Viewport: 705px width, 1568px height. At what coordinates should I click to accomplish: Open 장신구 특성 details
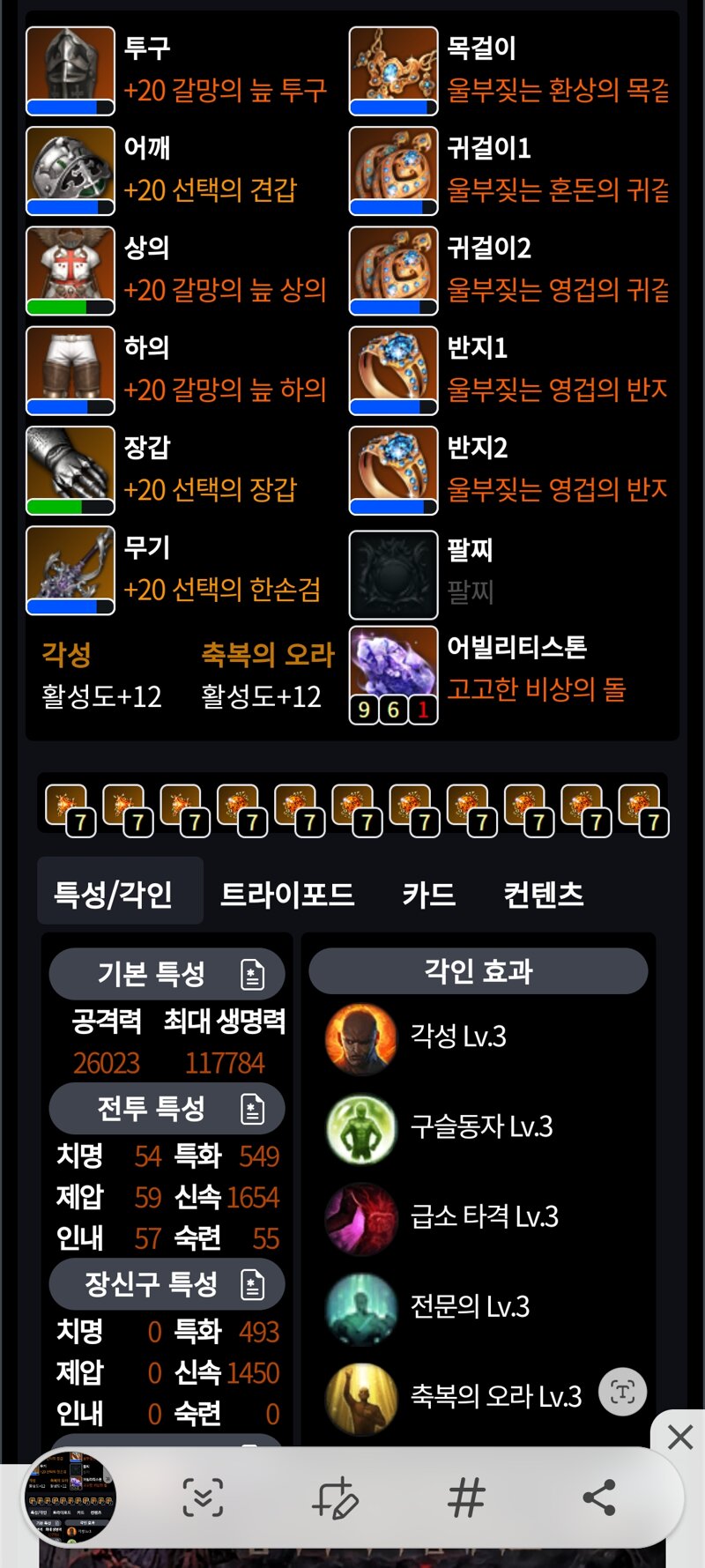pos(253,1284)
